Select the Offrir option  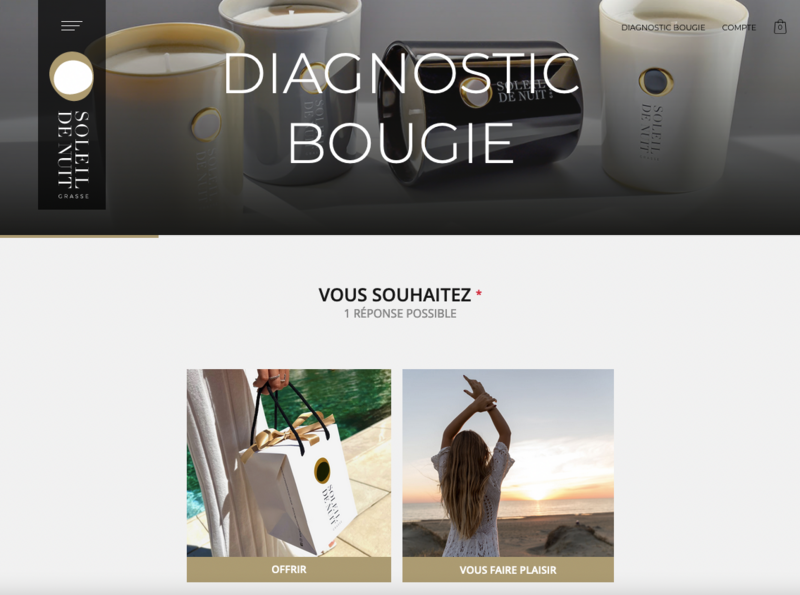click(x=289, y=570)
